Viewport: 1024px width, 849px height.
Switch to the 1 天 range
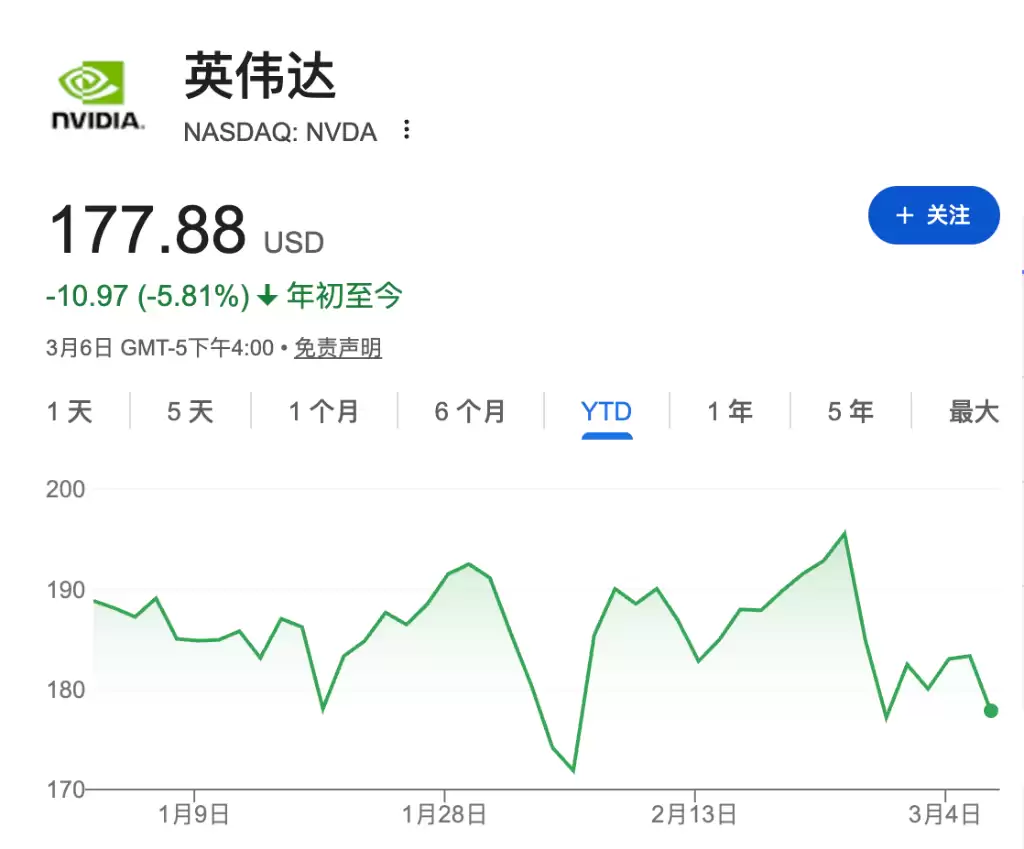click(x=69, y=411)
